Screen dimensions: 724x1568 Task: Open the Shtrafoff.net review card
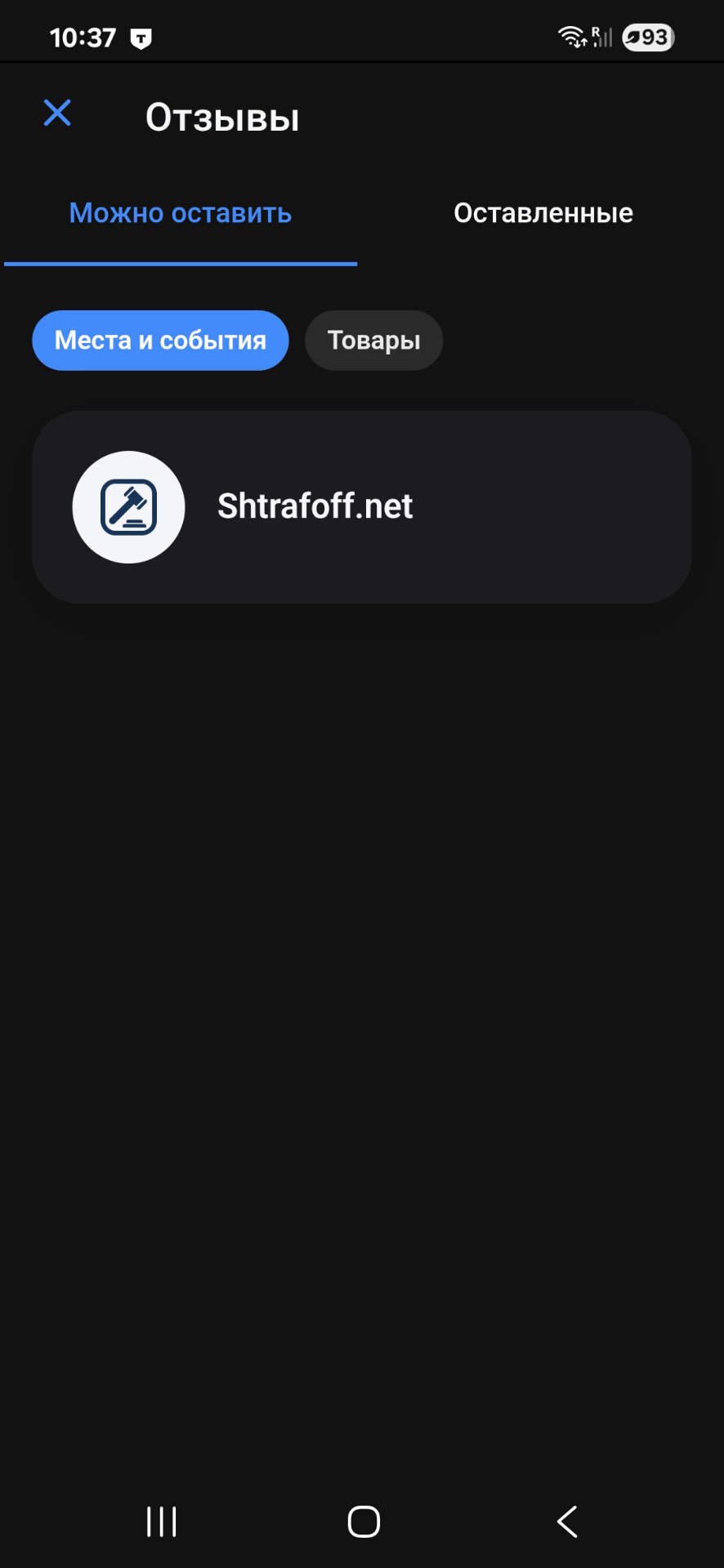pyautogui.click(x=361, y=507)
